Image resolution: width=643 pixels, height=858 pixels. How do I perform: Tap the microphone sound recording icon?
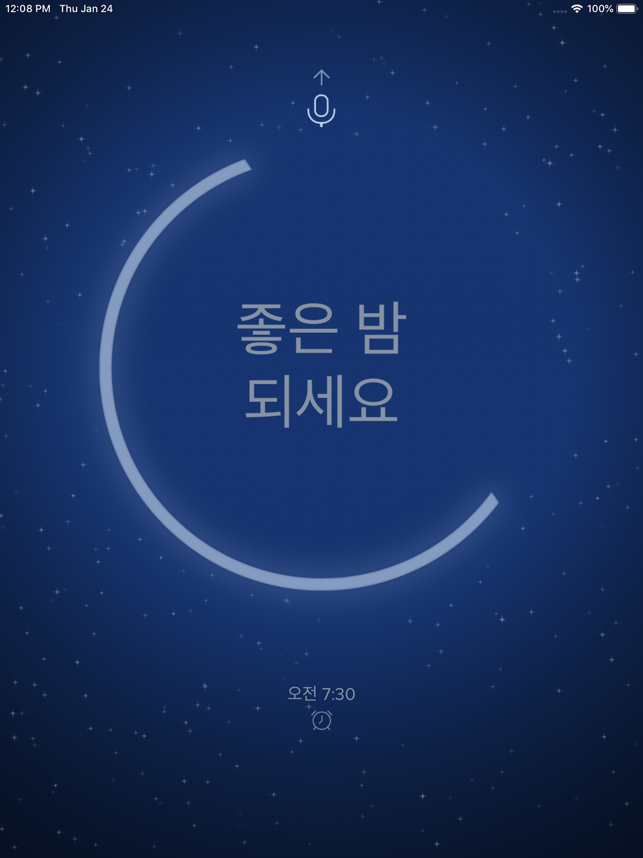(x=321, y=108)
